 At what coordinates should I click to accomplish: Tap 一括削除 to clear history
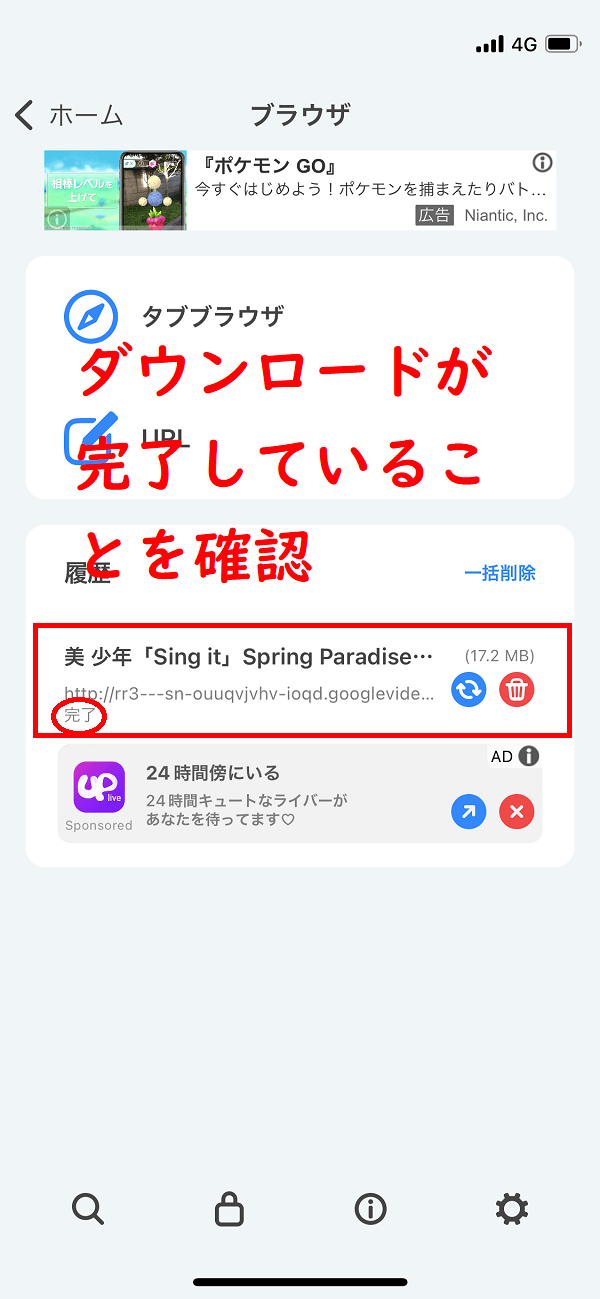499,573
